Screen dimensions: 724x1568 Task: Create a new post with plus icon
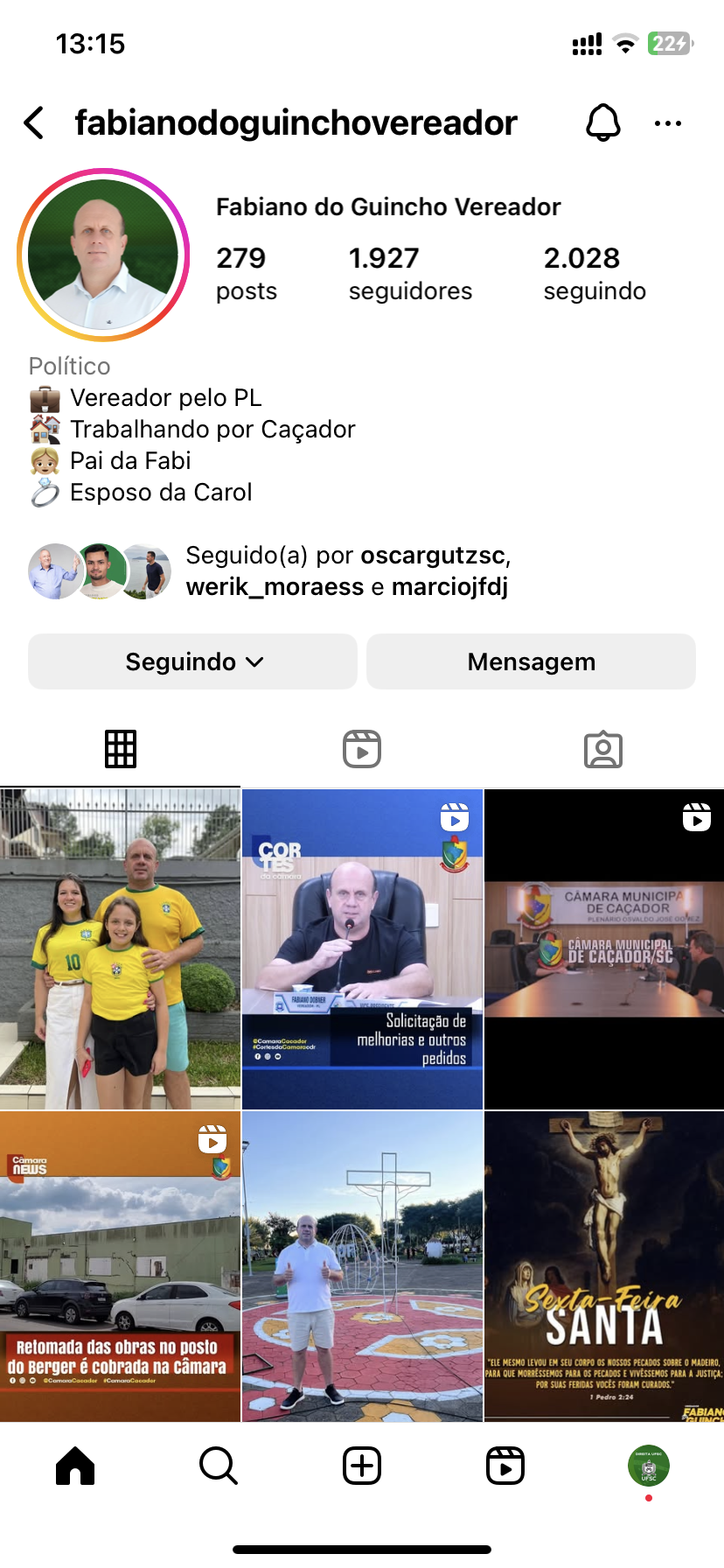coord(362,1466)
